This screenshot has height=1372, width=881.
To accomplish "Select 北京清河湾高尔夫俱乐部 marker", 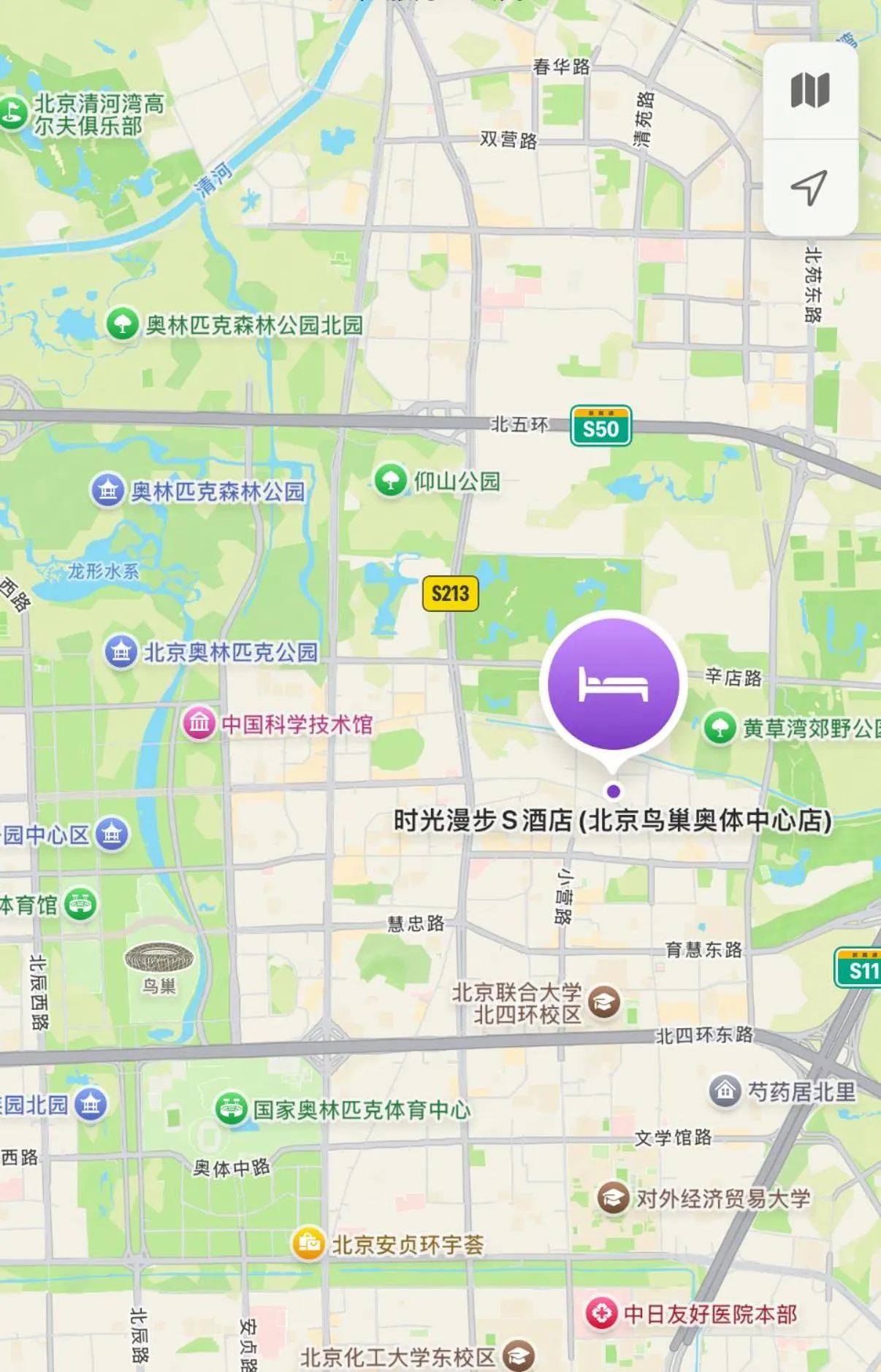I will tap(13, 113).
